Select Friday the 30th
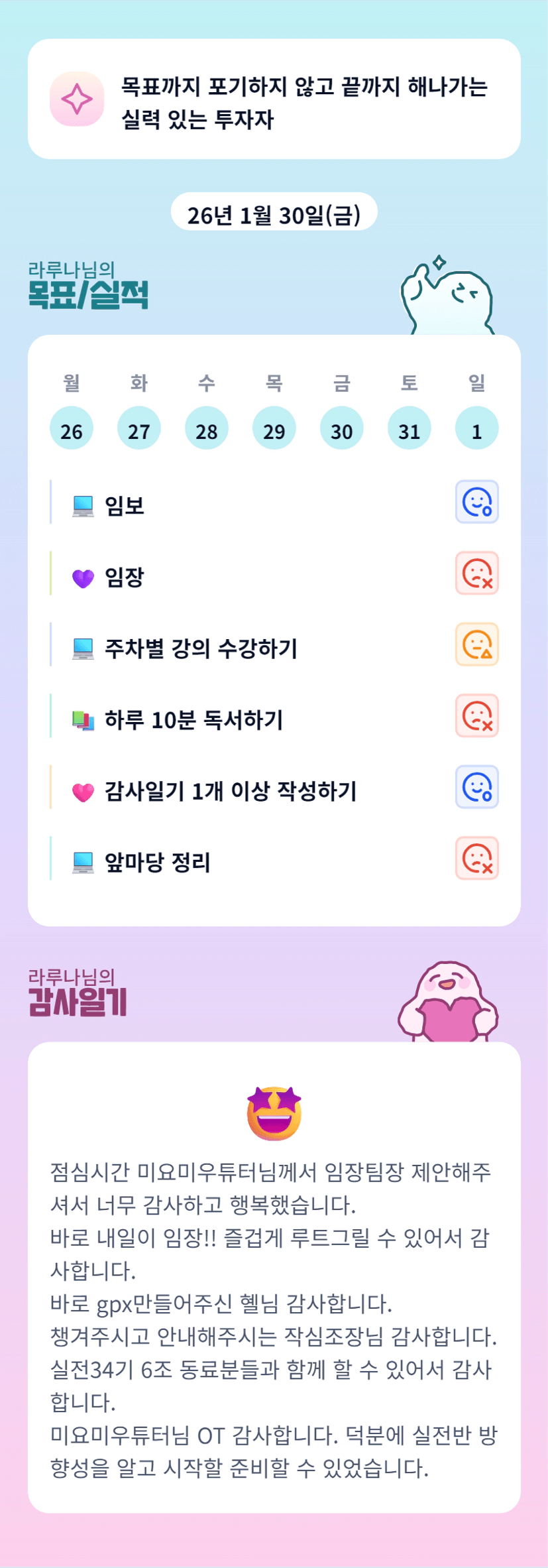The width and height of the screenshot is (548, 1568). point(342,428)
